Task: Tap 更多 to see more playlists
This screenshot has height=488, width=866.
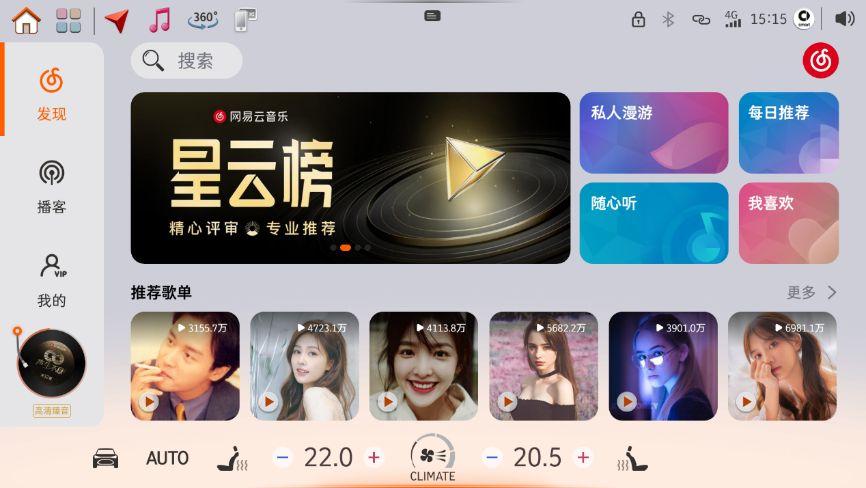Action: click(811, 292)
